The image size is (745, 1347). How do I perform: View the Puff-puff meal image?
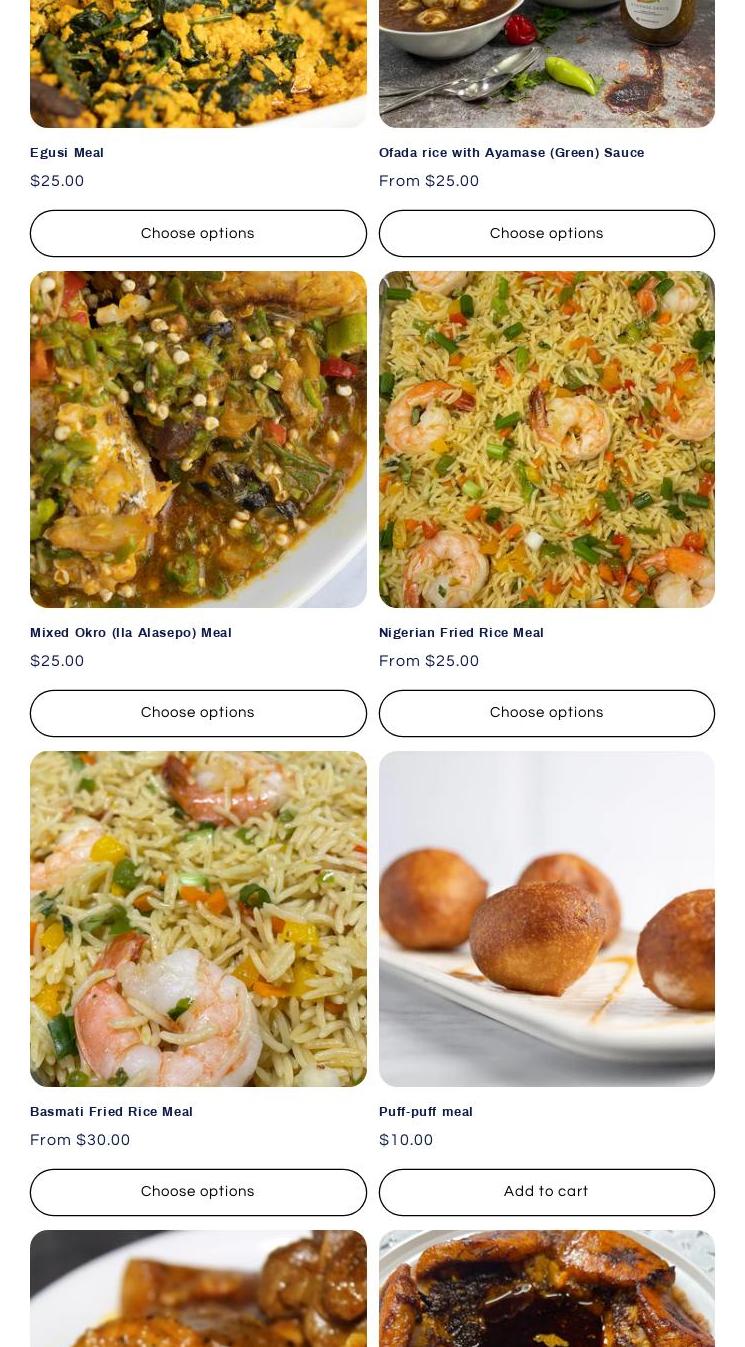coord(546,918)
